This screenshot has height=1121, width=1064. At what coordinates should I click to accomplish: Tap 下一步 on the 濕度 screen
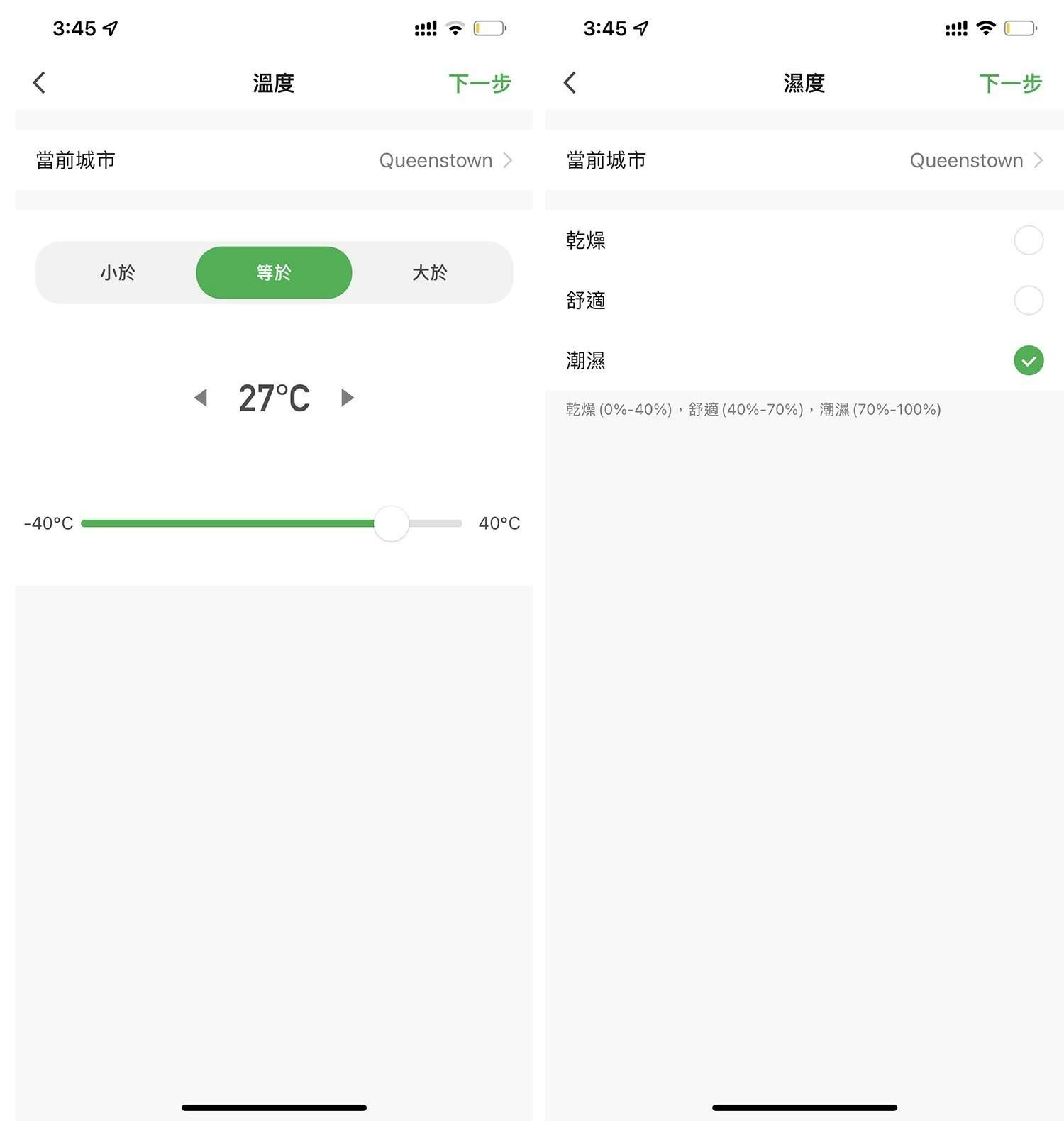[1010, 84]
